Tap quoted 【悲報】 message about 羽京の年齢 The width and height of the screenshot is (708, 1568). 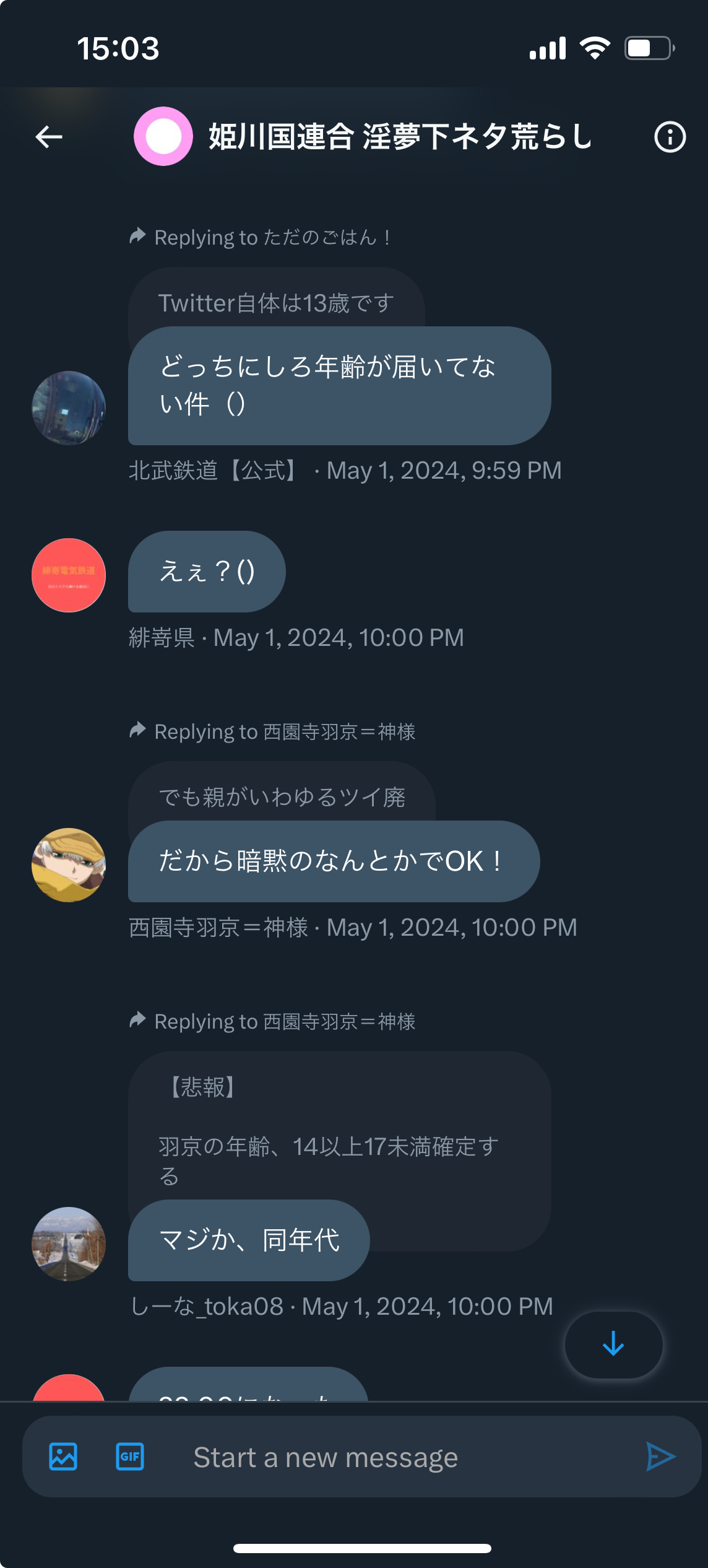(x=339, y=1125)
